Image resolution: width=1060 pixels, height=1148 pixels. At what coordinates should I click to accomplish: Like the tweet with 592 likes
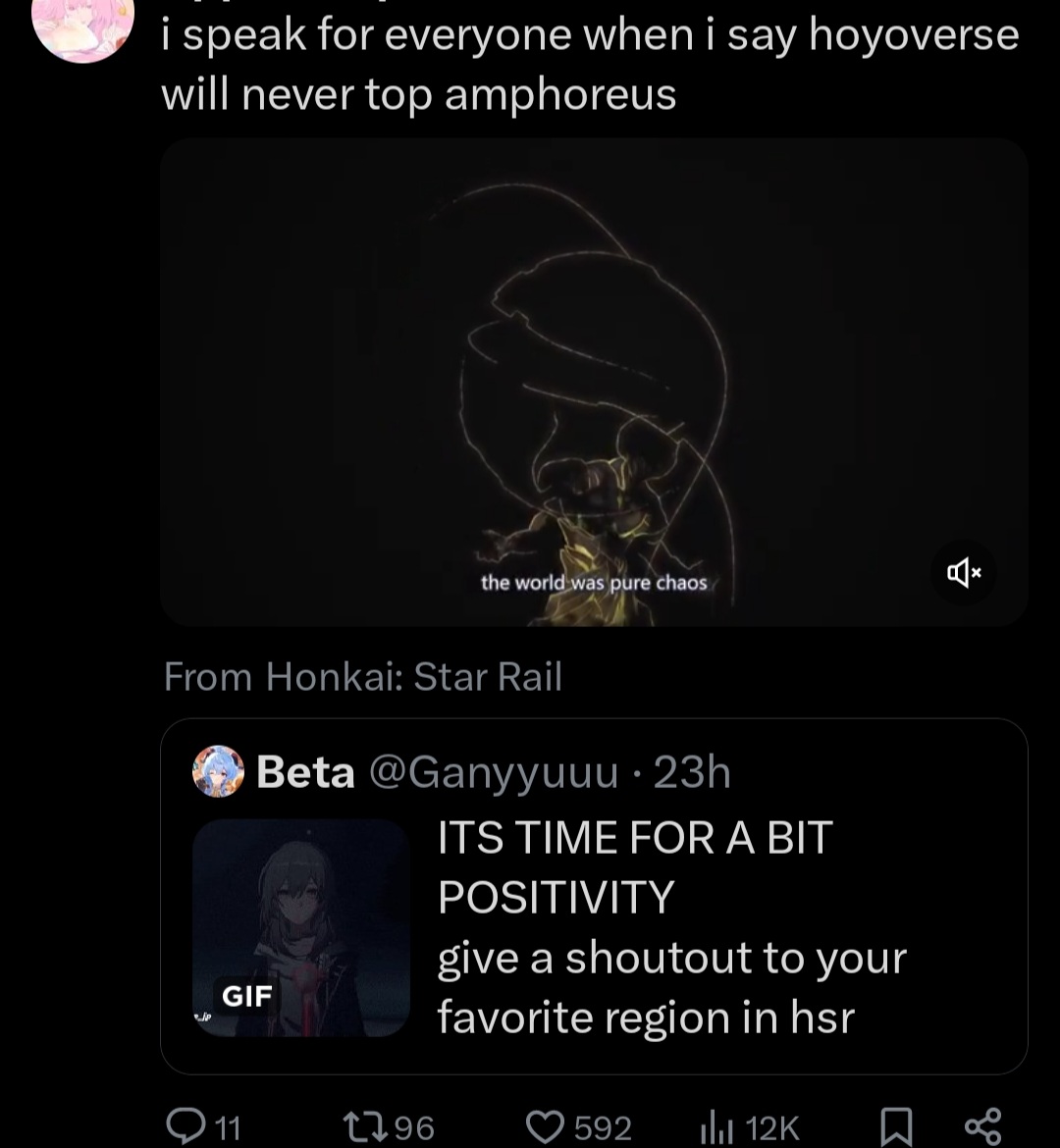click(546, 1126)
